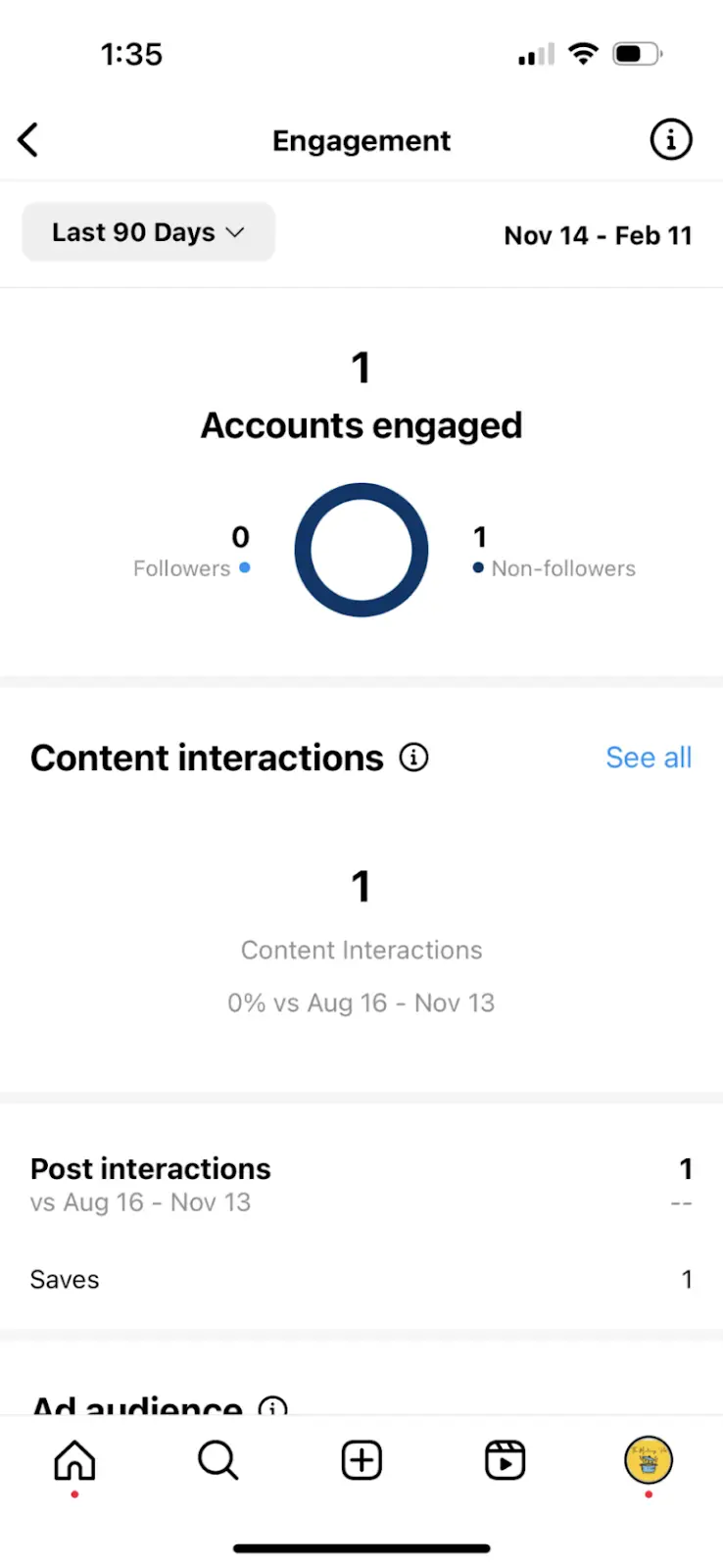Screen dimensions: 723x1568
Task: Go back using the left arrow
Action: 27,139
